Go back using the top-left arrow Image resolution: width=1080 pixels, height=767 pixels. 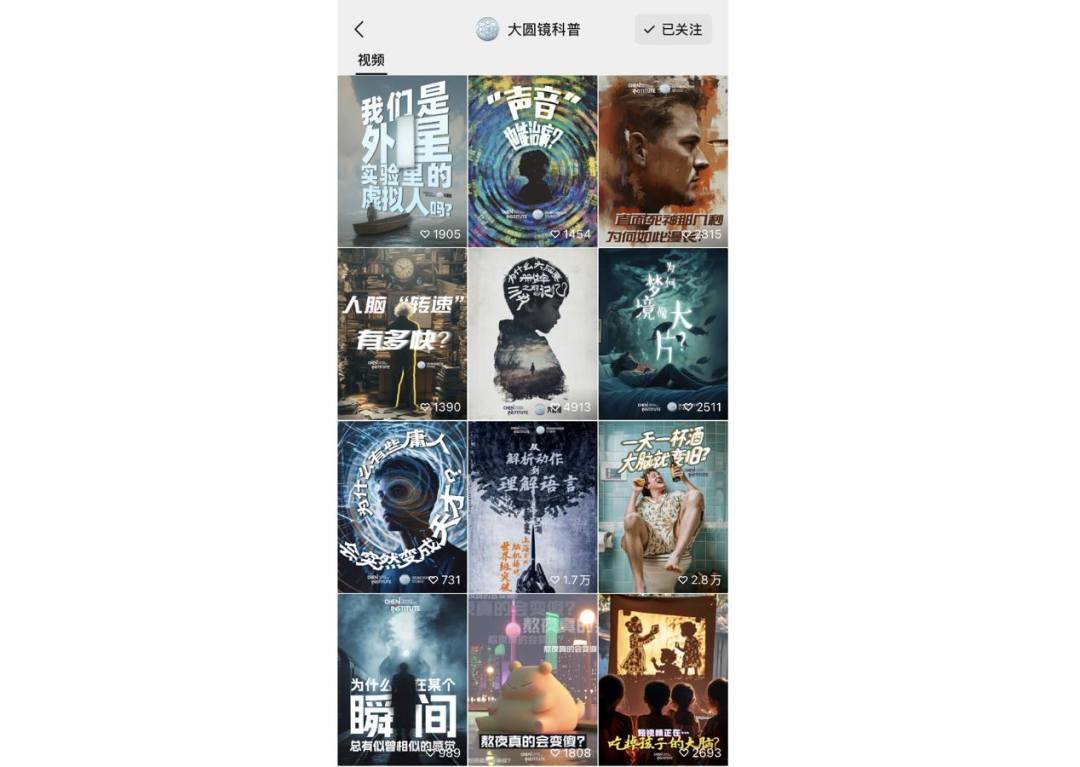click(x=360, y=30)
